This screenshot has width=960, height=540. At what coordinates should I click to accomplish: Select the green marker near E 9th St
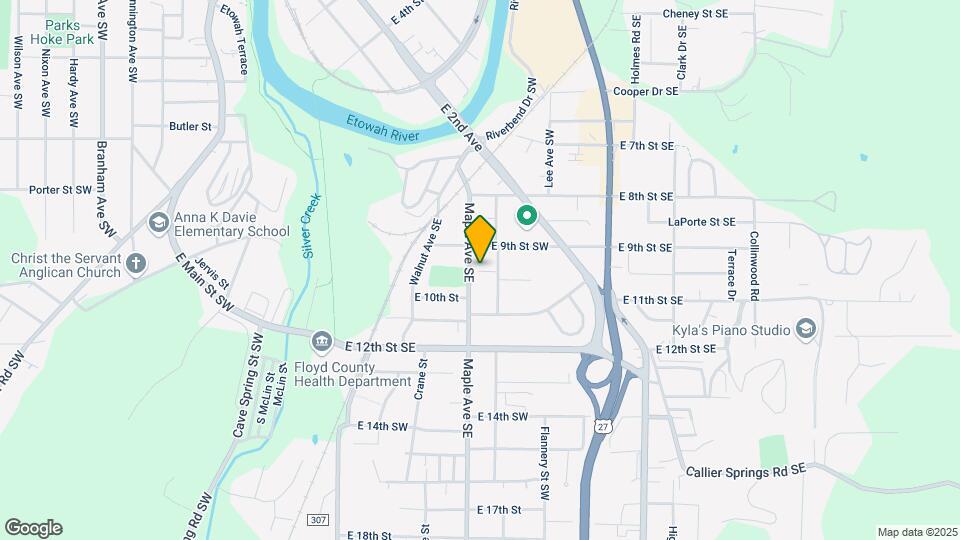[526, 214]
